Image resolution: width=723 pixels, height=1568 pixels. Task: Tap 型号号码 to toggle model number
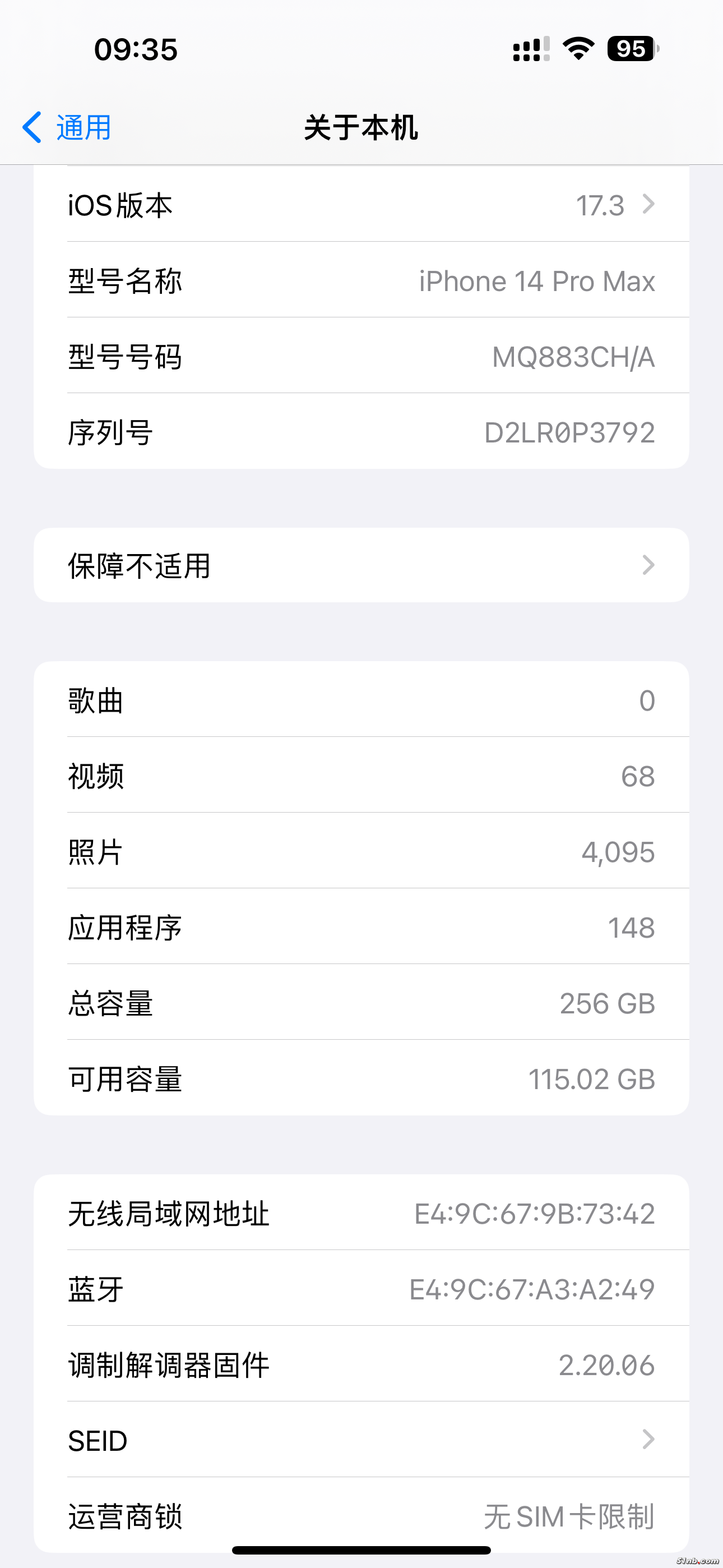pos(361,356)
